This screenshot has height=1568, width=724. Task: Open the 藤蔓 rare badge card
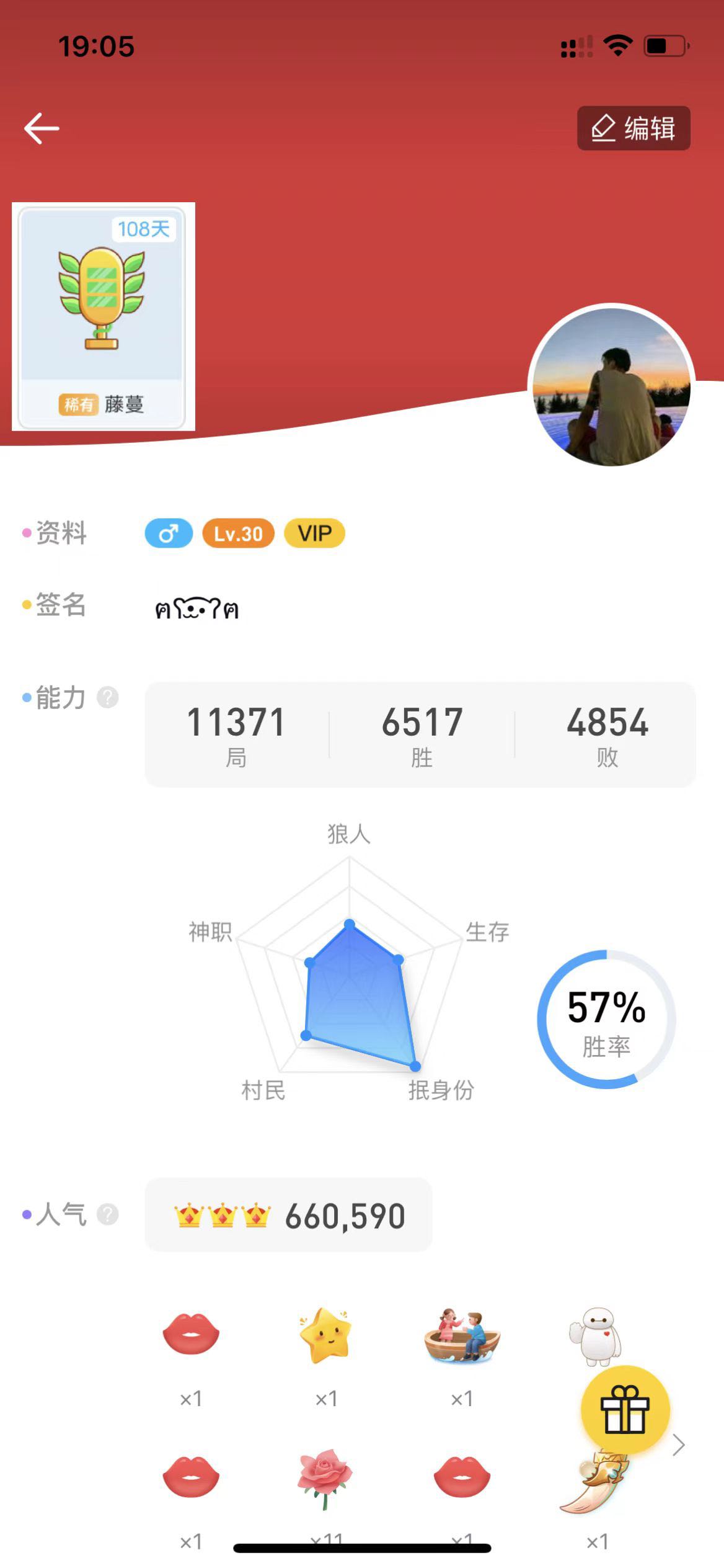pyautogui.click(x=103, y=317)
